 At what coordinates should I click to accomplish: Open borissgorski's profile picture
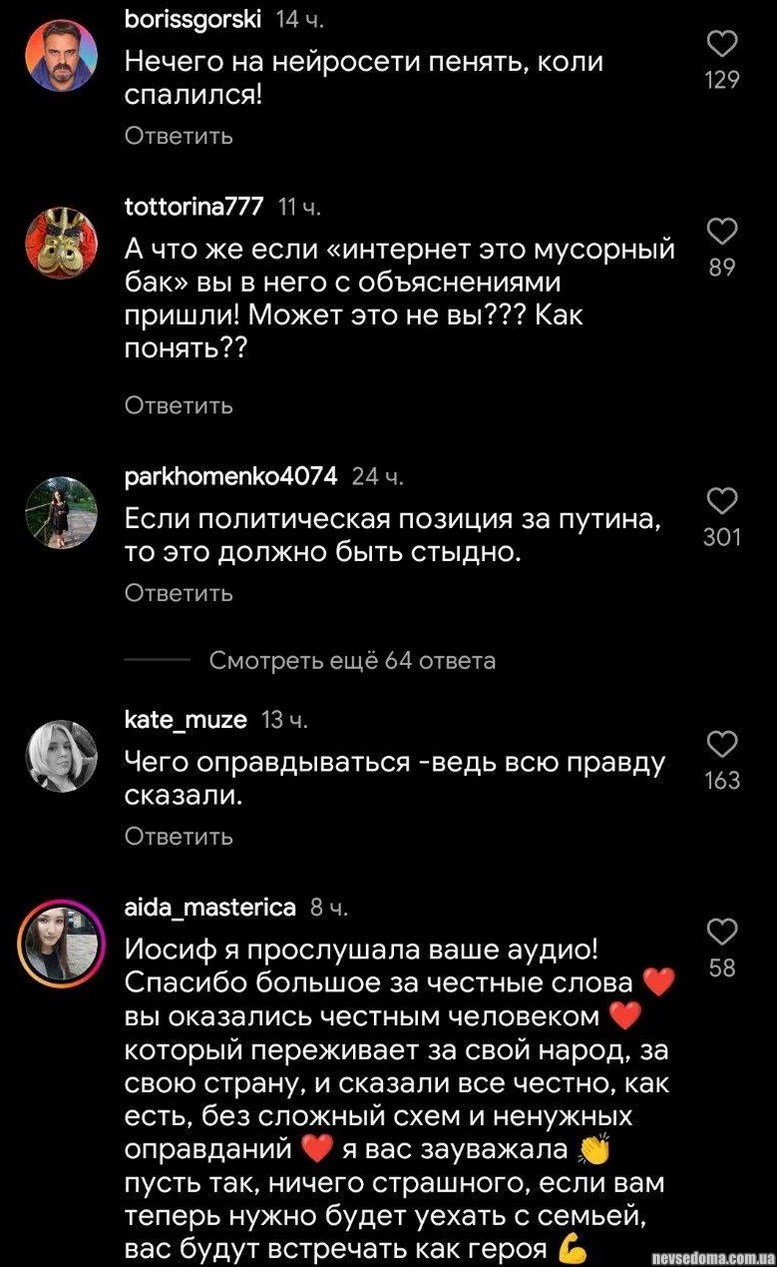pos(61,56)
